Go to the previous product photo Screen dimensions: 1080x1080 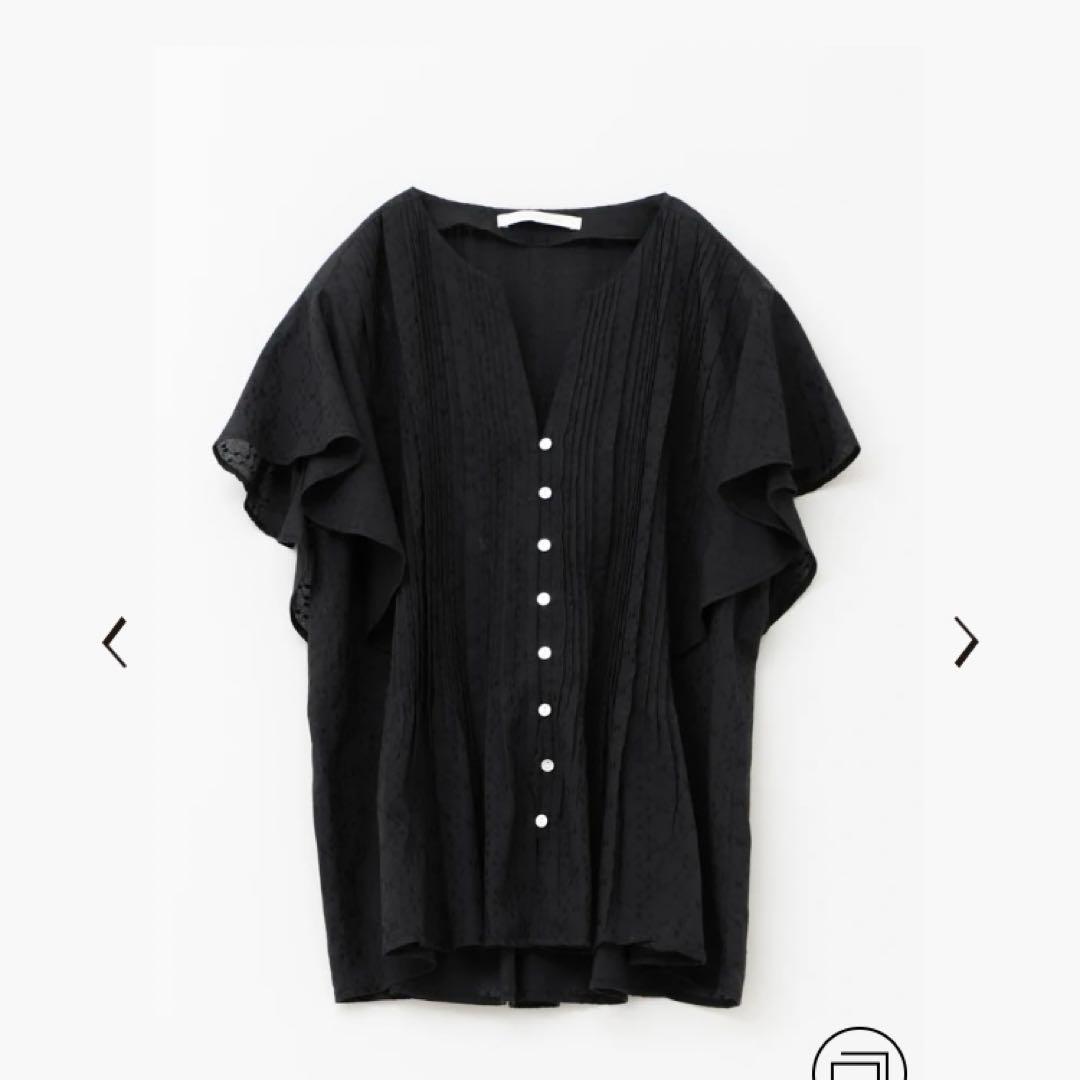(115, 642)
